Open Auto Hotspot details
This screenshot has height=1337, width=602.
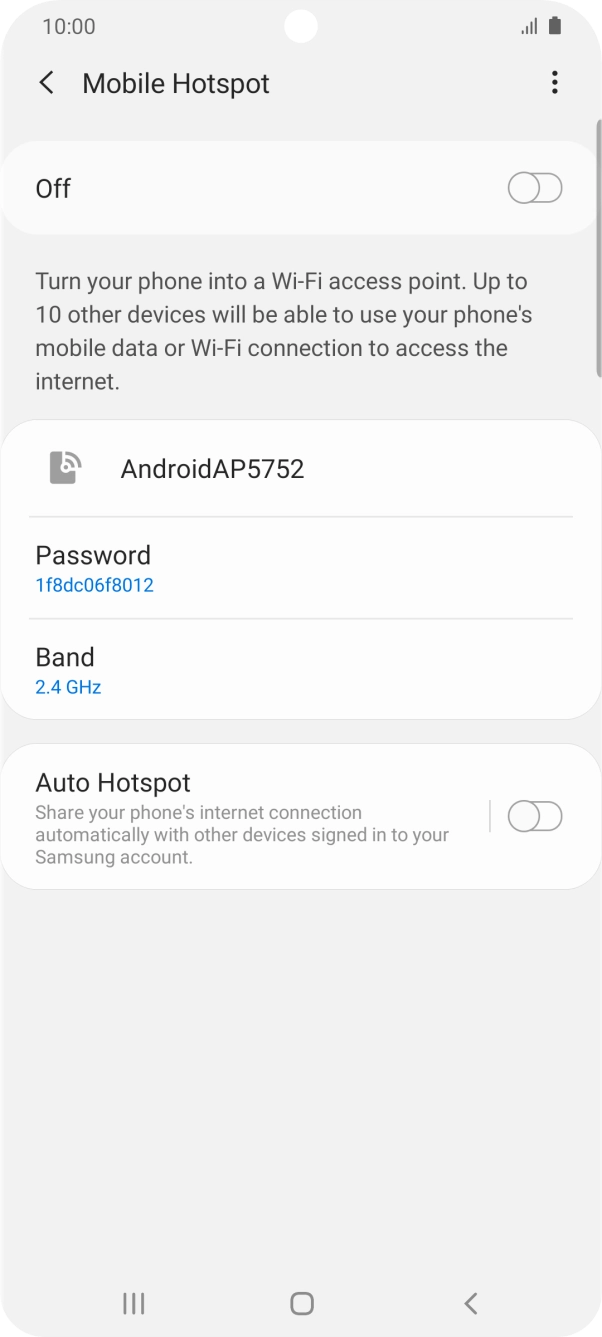pyautogui.click(x=243, y=817)
